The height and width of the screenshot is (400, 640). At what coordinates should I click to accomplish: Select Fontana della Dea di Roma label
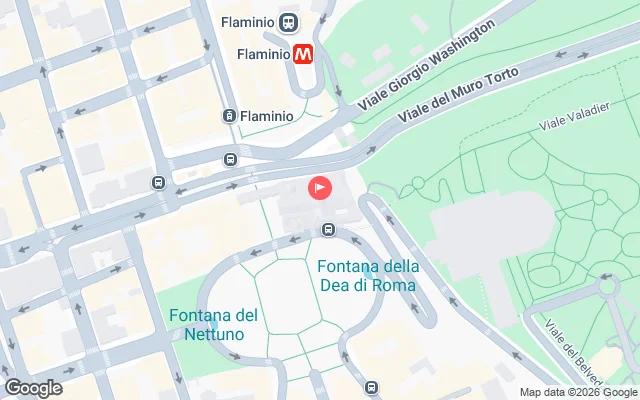tap(367, 275)
